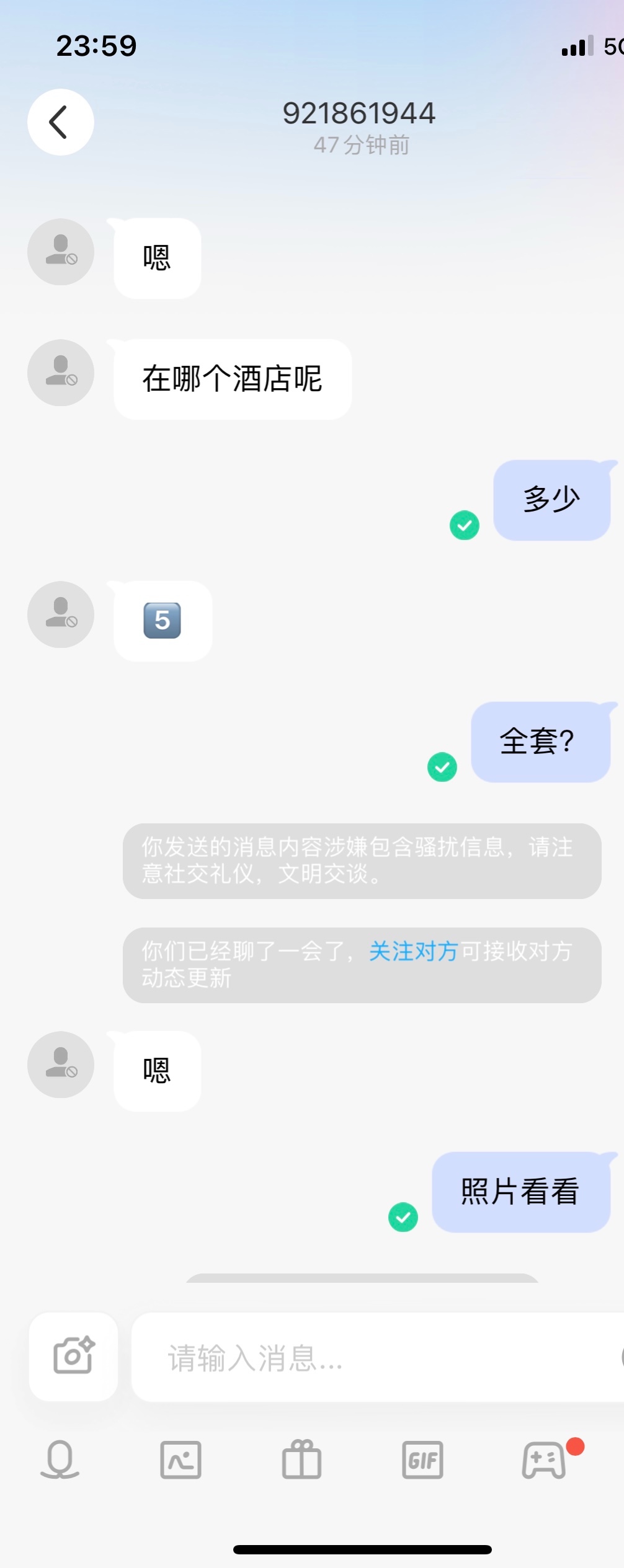Open the picture gallery icon
Screen dimensions: 624x1568
[x=181, y=1459]
